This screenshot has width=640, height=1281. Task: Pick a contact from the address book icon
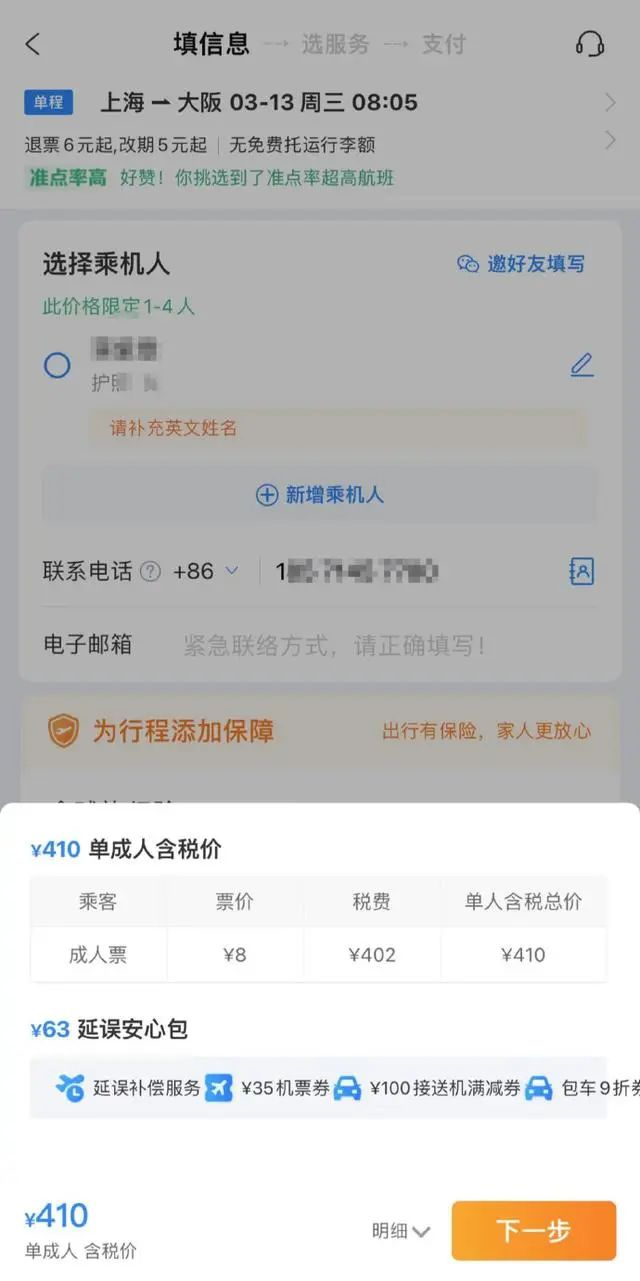pyautogui.click(x=581, y=572)
